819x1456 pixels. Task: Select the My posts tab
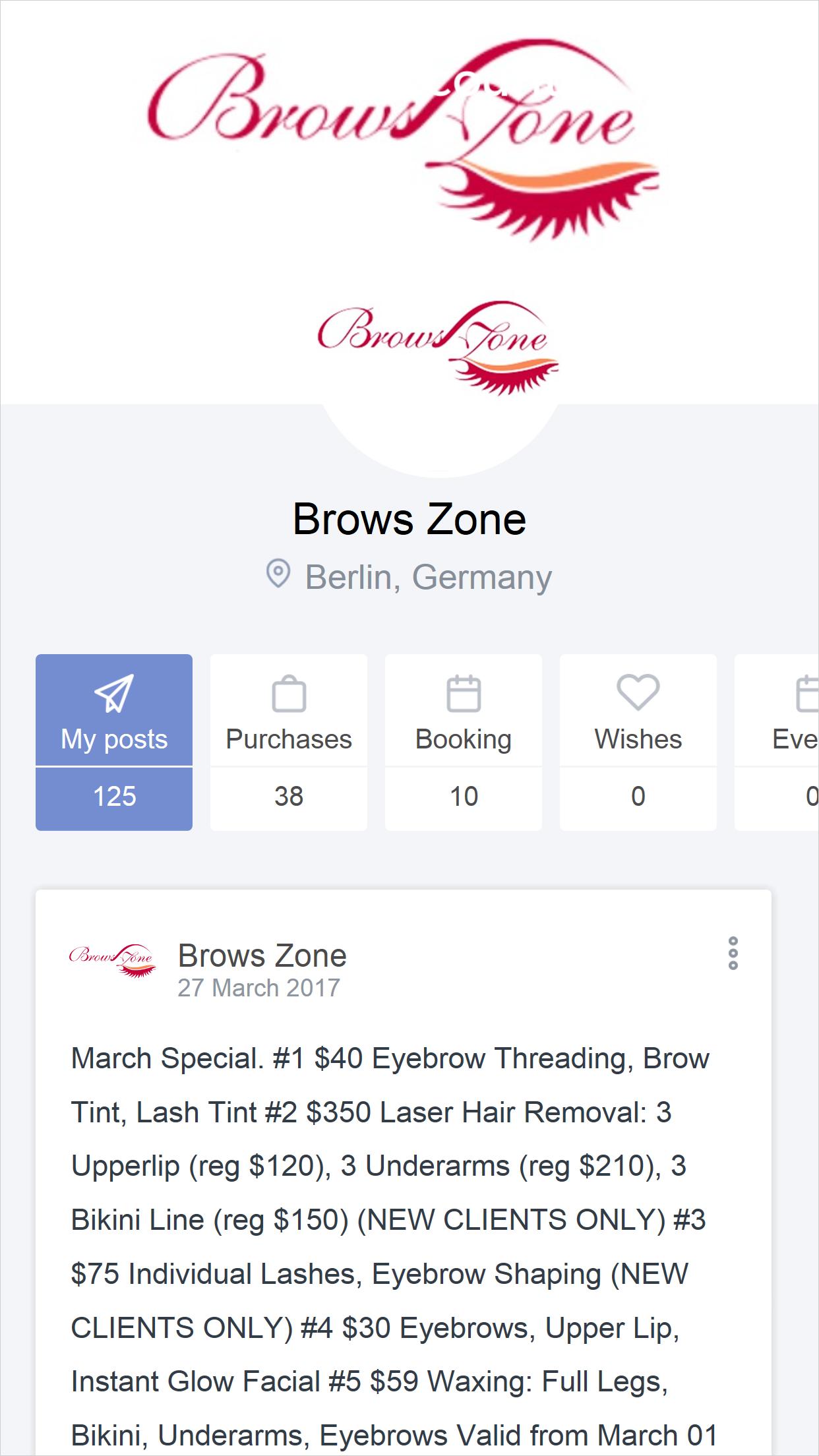[x=113, y=740]
